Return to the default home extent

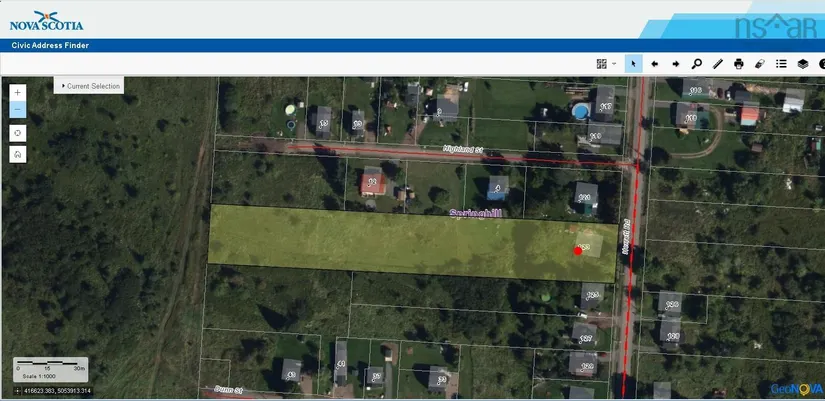(x=18, y=154)
